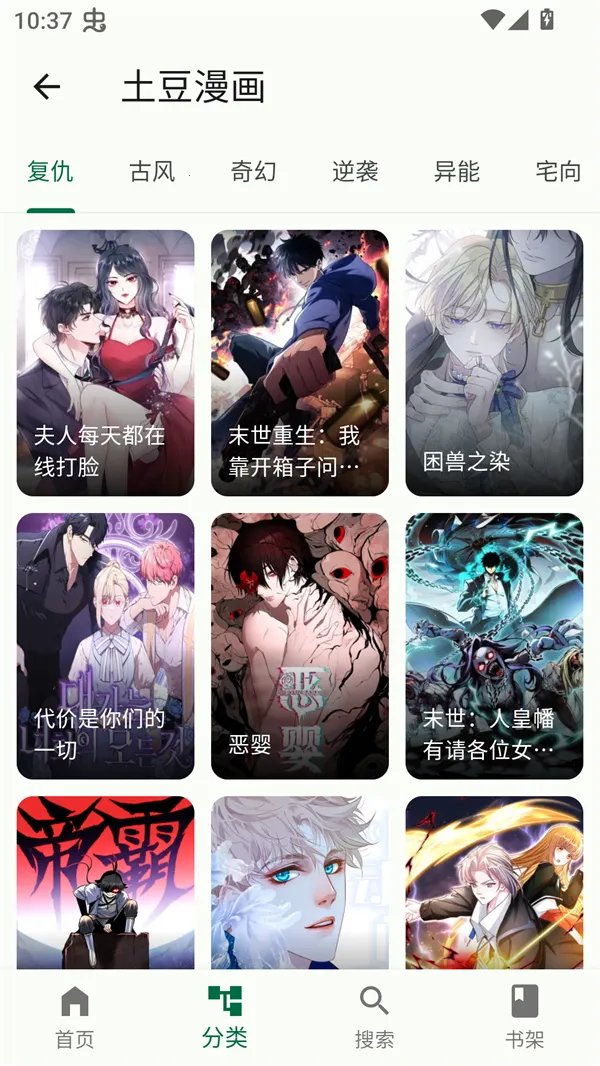Open the comic 末世重生：我靠开箱子问…

[x=300, y=363]
